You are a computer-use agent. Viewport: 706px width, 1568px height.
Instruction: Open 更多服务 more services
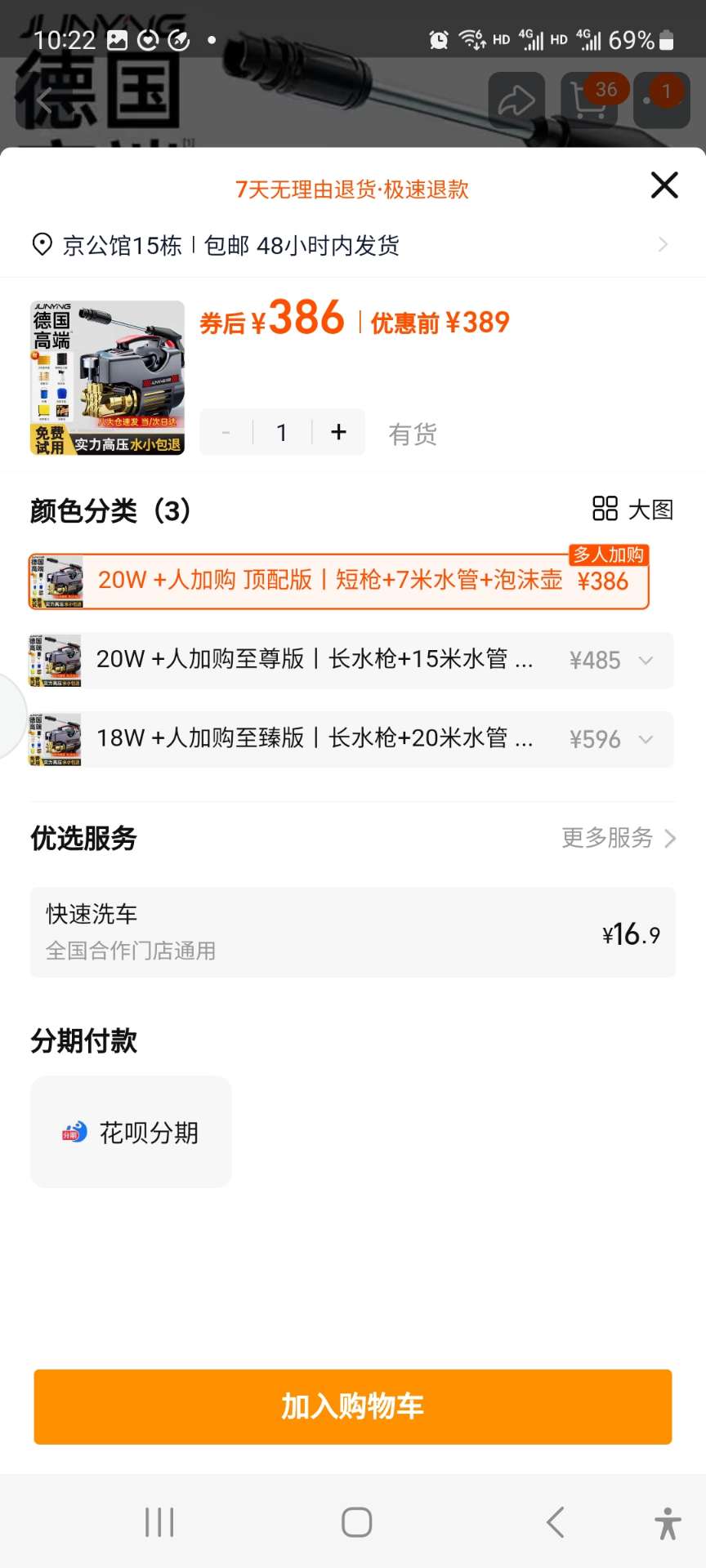tap(618, 838)
